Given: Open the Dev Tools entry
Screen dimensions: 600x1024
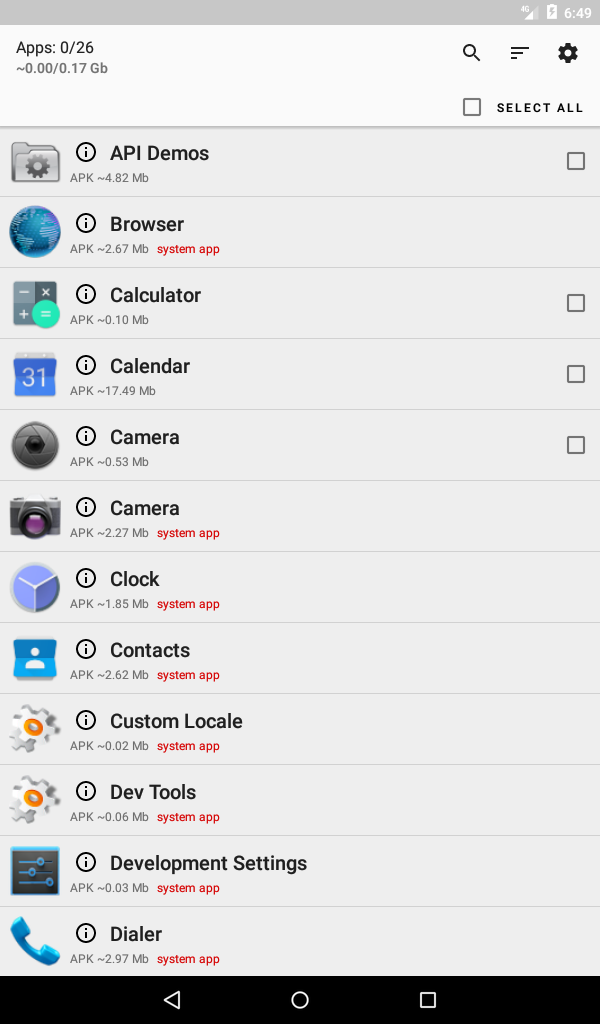Looking at the screenshot, I should point(300,800).
